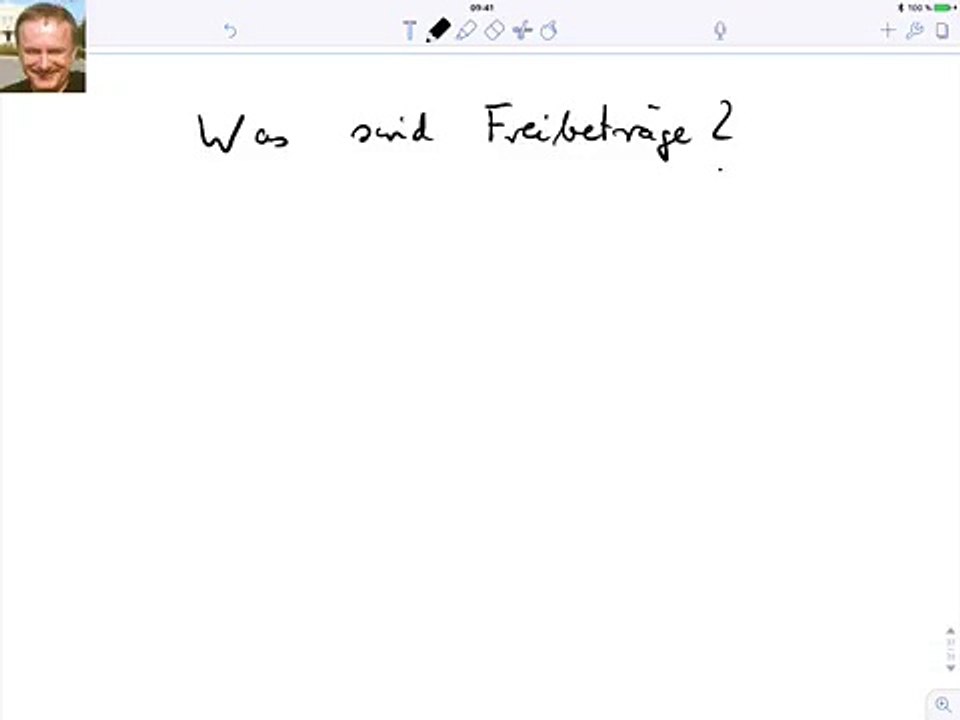Open the zoom magnifier button
This screenshot has height=720, width=960.
[x=942, y=705]
